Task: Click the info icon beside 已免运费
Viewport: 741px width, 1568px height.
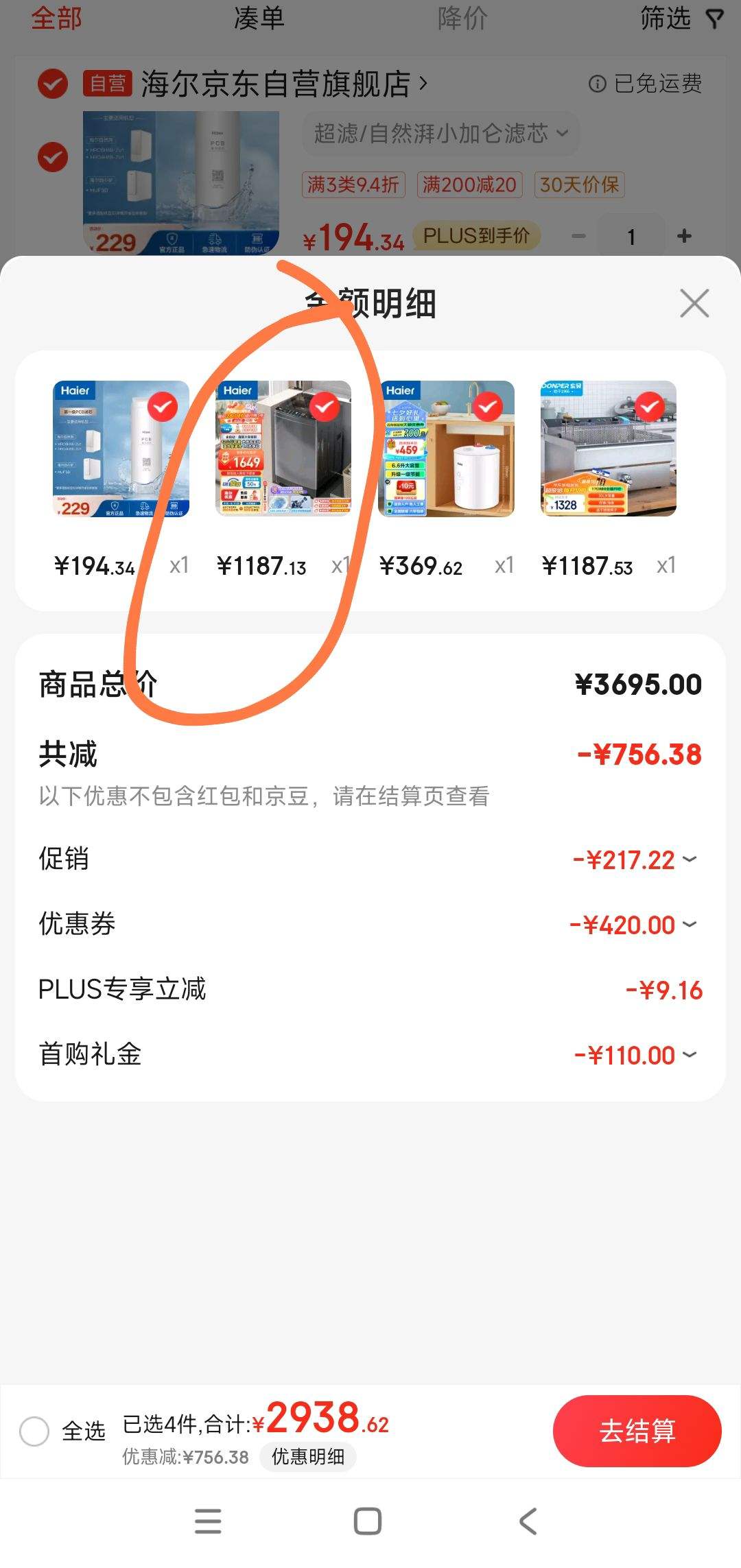Action: [x=596, y=84]
